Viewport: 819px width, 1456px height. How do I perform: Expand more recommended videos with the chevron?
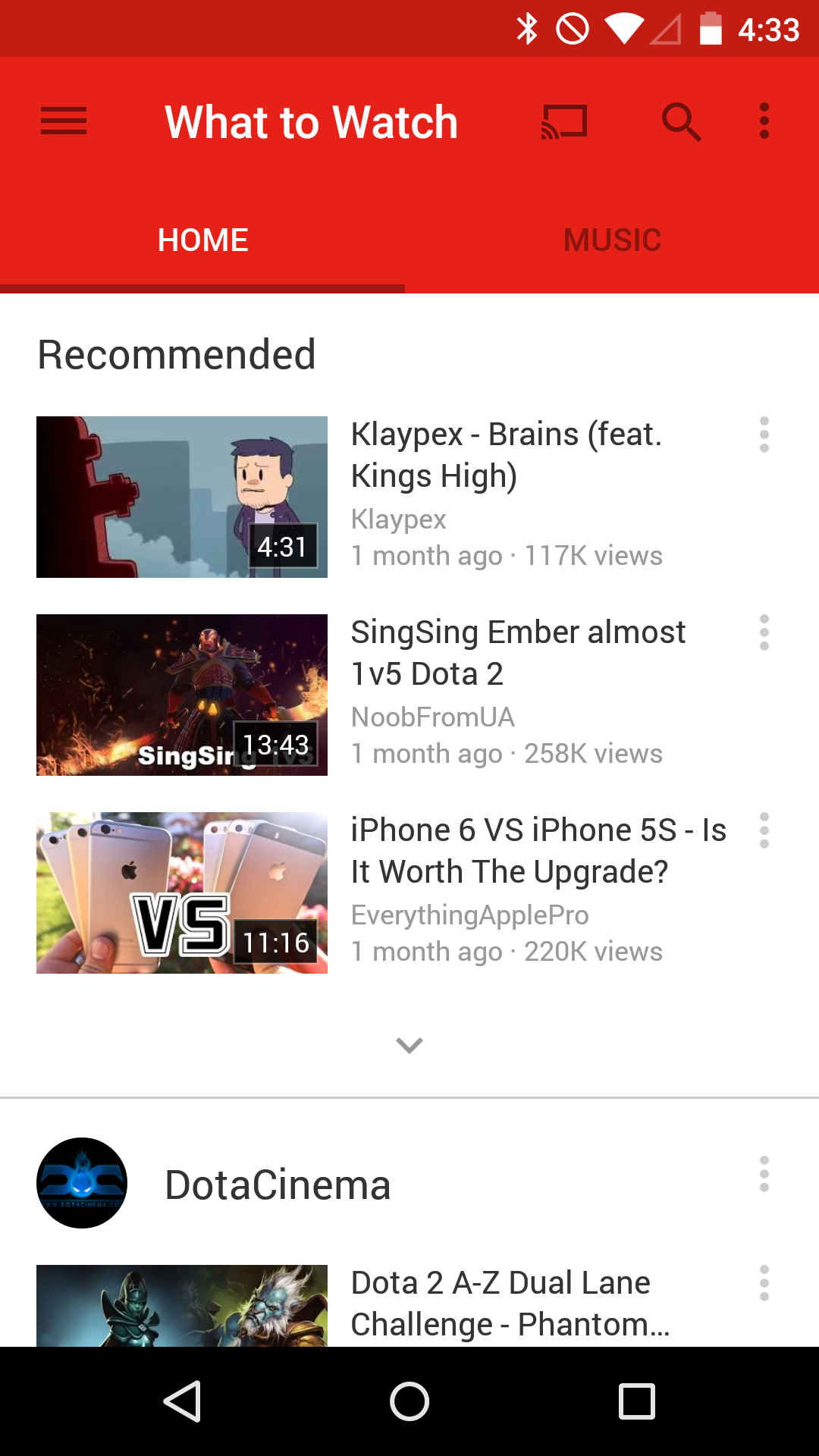[409, 1045]
